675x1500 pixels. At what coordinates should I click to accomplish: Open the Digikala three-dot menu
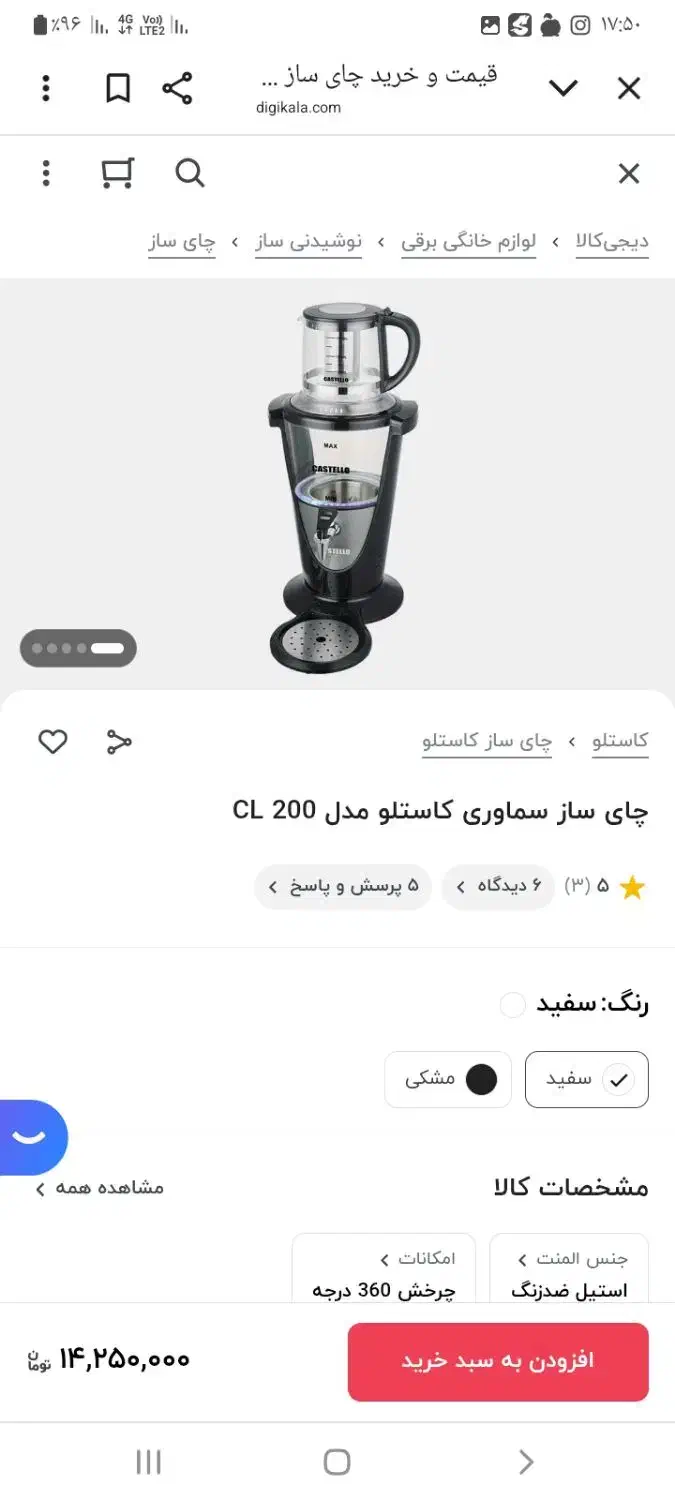46,174
